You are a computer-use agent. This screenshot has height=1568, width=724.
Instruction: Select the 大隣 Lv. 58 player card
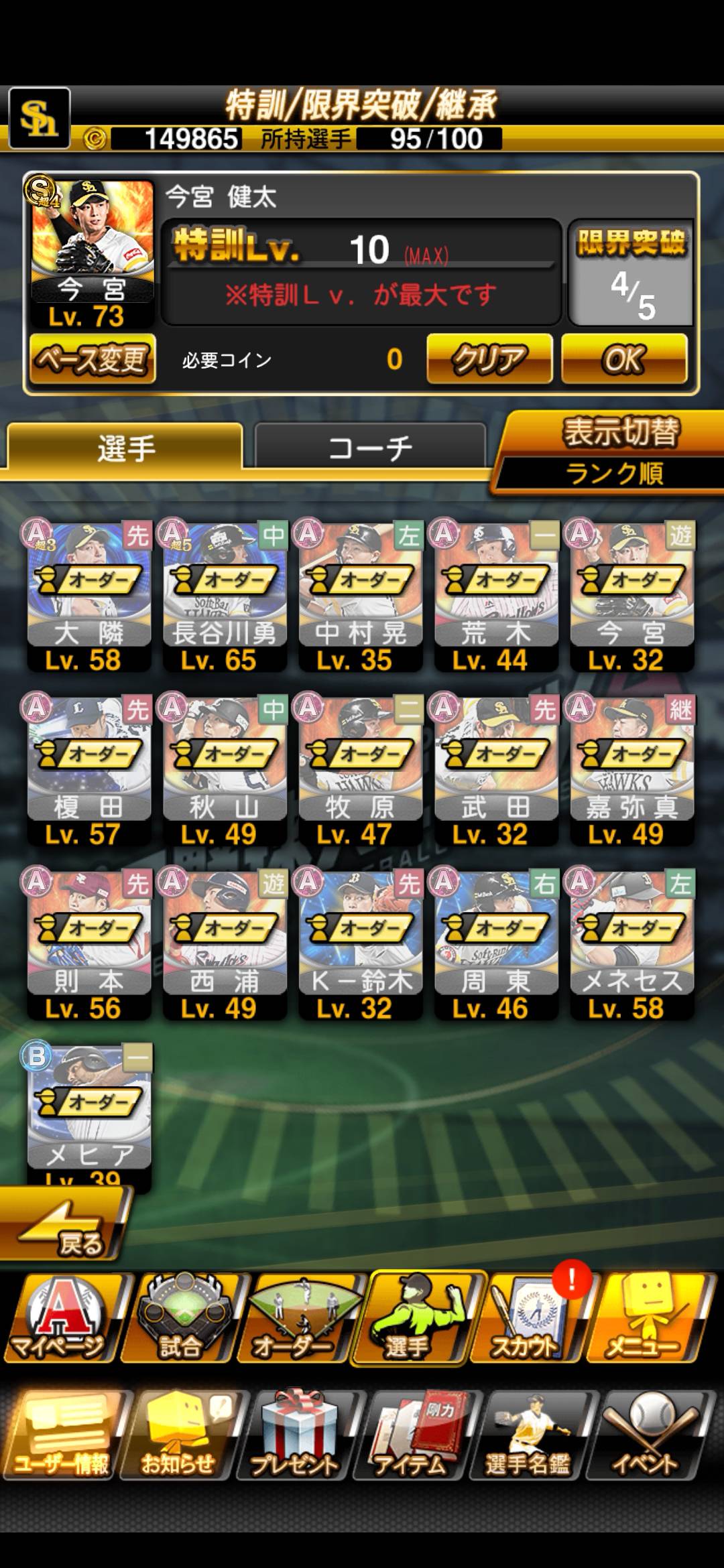point(89,595)
